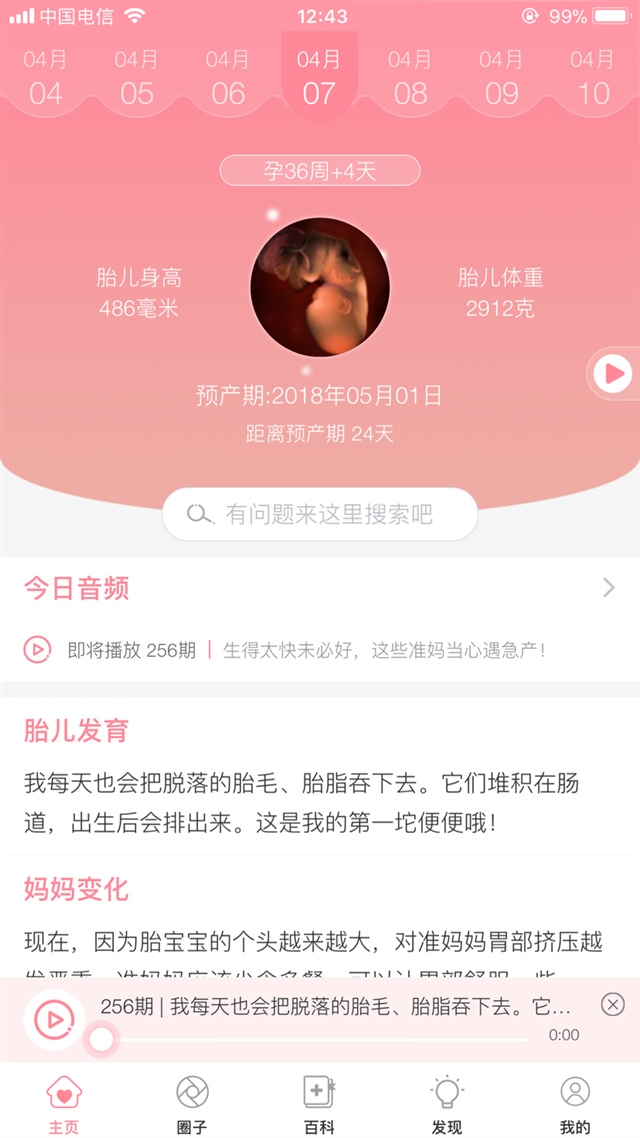The image size is (640, 1138).
Task: Select date 04月10
Action: pyautogui.click(x=593, y=78)
